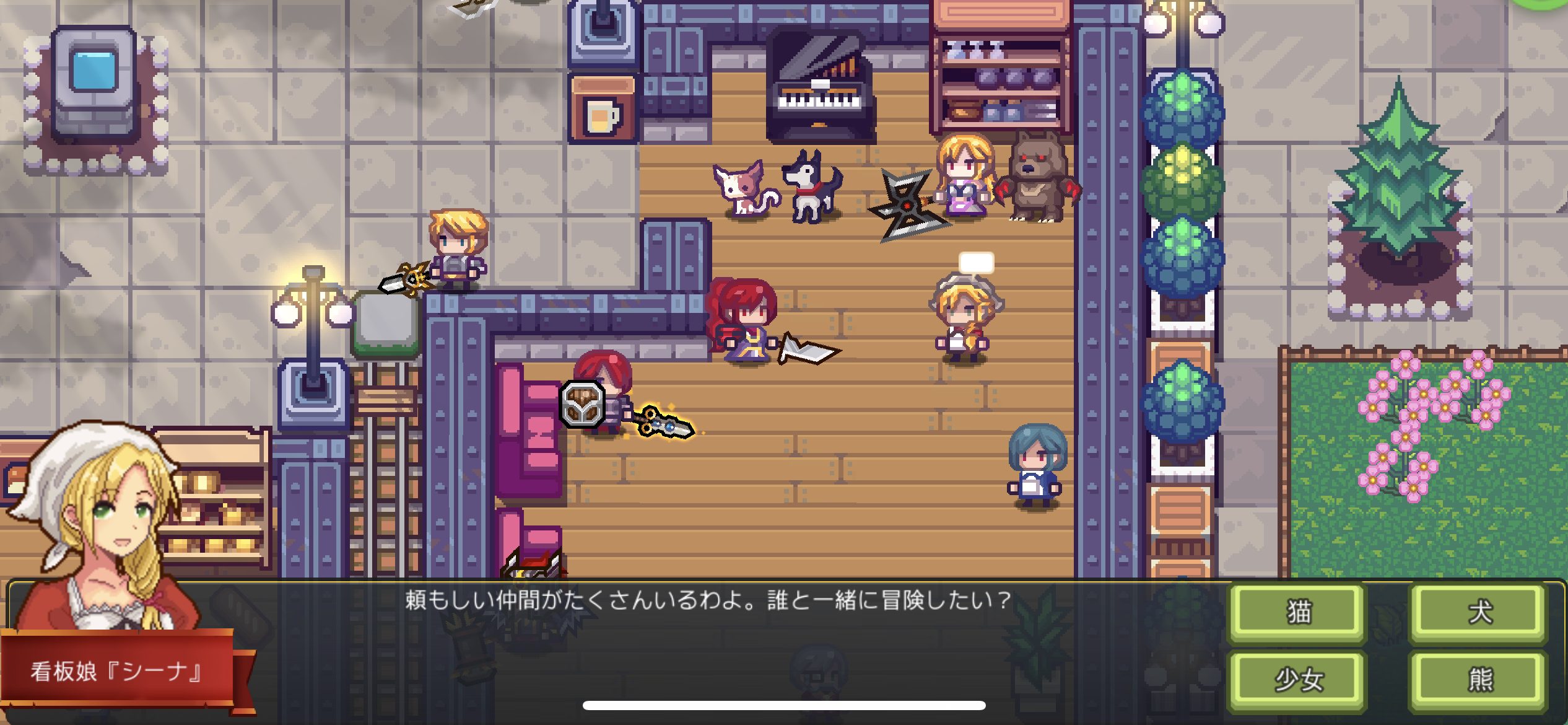Image resolution: width=1568 pixels, height=725 pixels.
Task: Tap the 熊 (bear) choice button
Action: pyautogui.click(x=1479, y=680)
